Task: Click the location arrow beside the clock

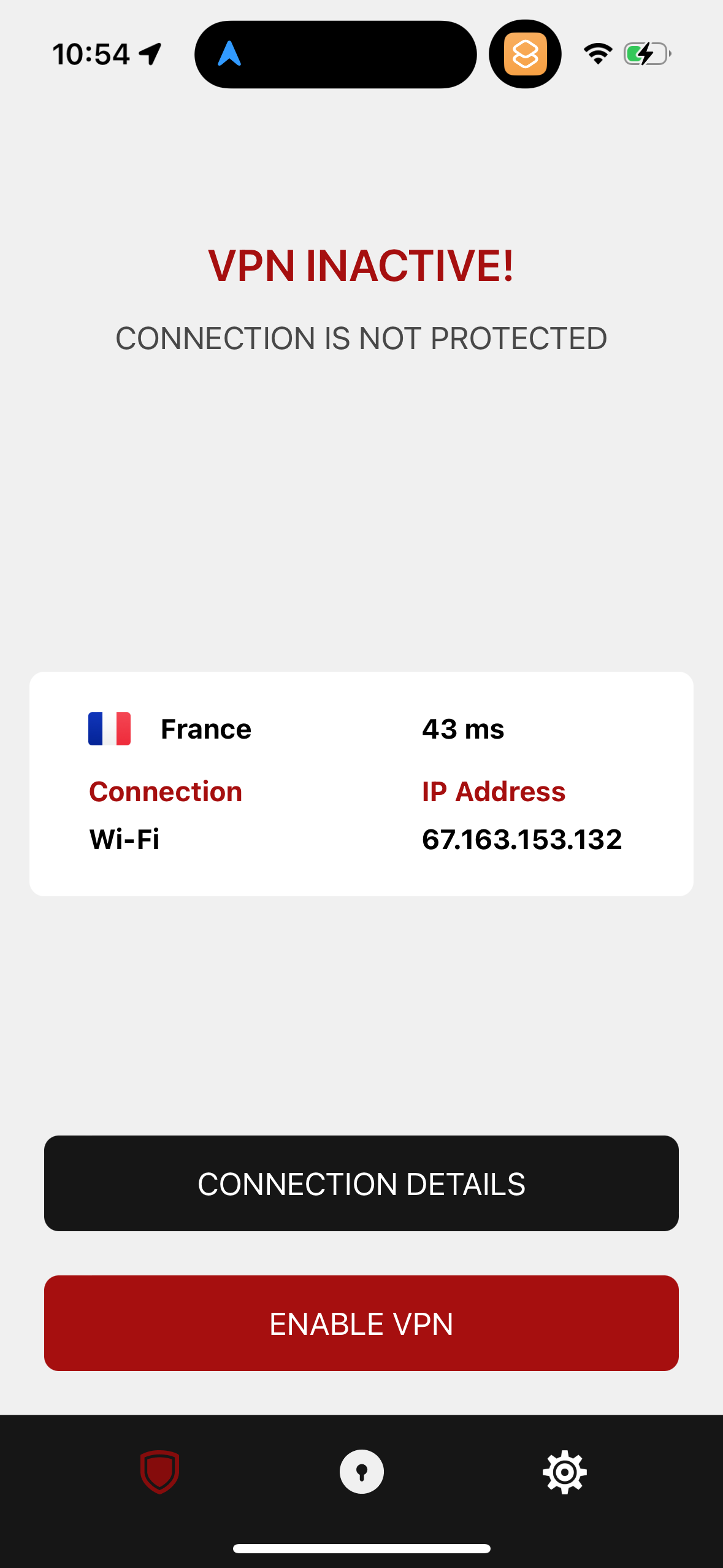Action: pyautogui.click(x=148, y=54)
